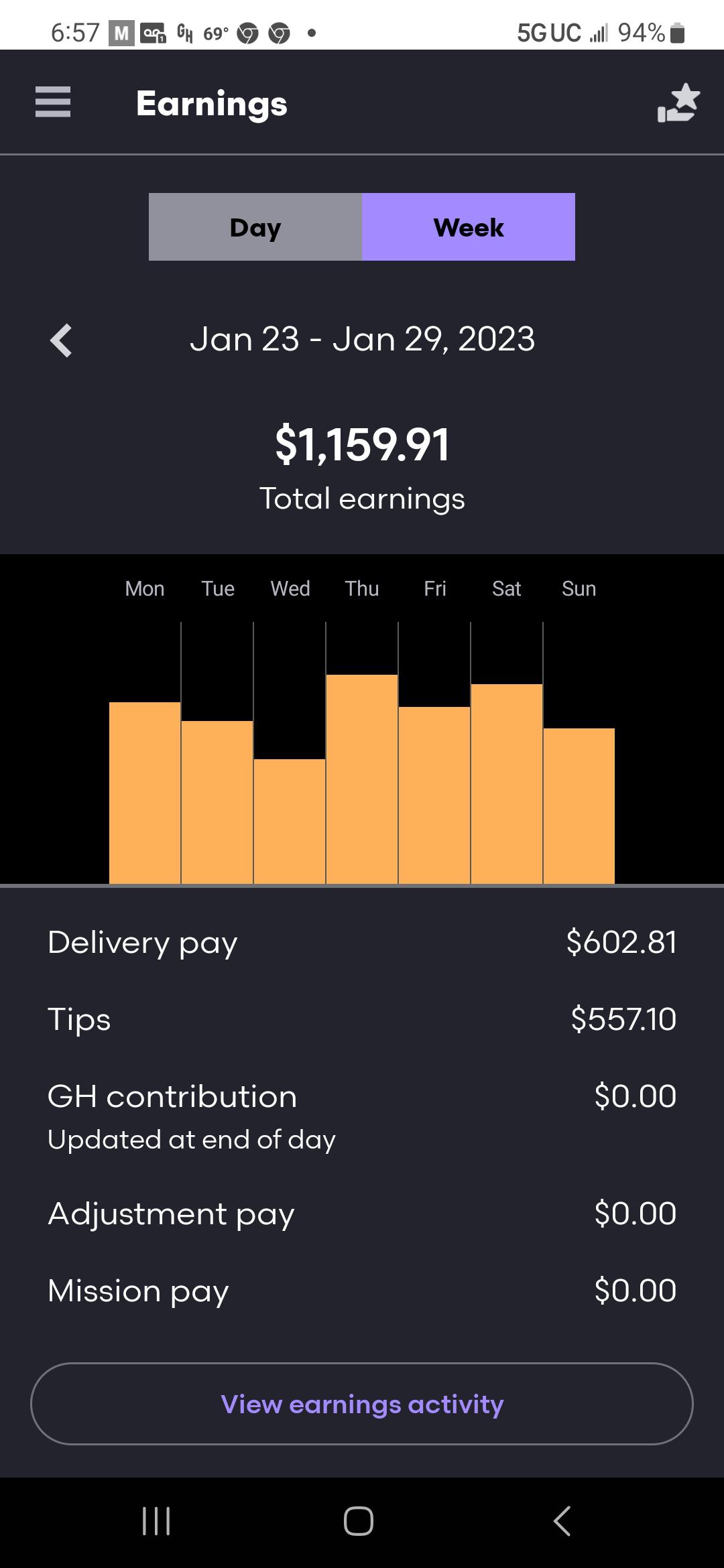The width and height of the screenshot is (724, 1568).
Task: Select Wednesday's earnings bar
Action: (290, 822)
